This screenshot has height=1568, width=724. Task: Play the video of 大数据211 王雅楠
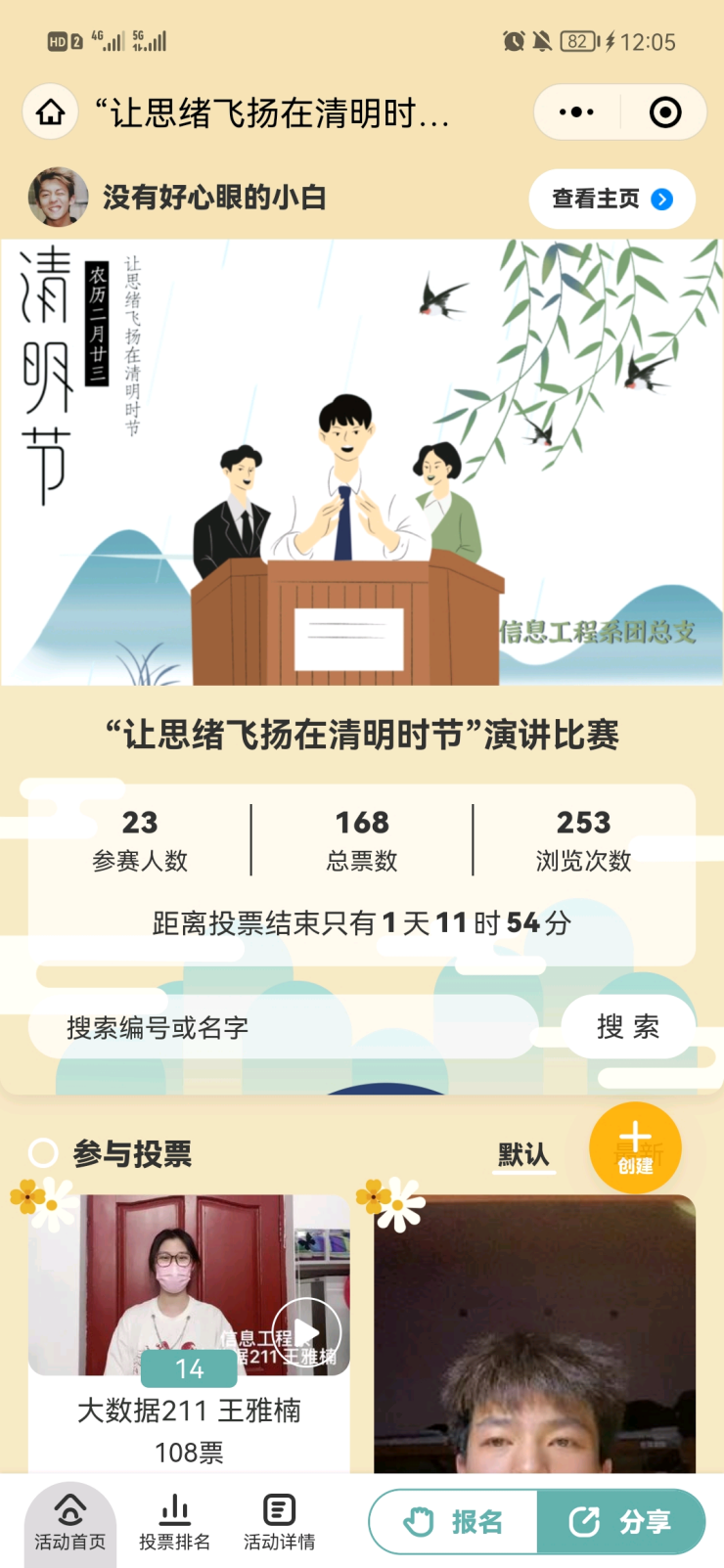(x=305, y=1331)
